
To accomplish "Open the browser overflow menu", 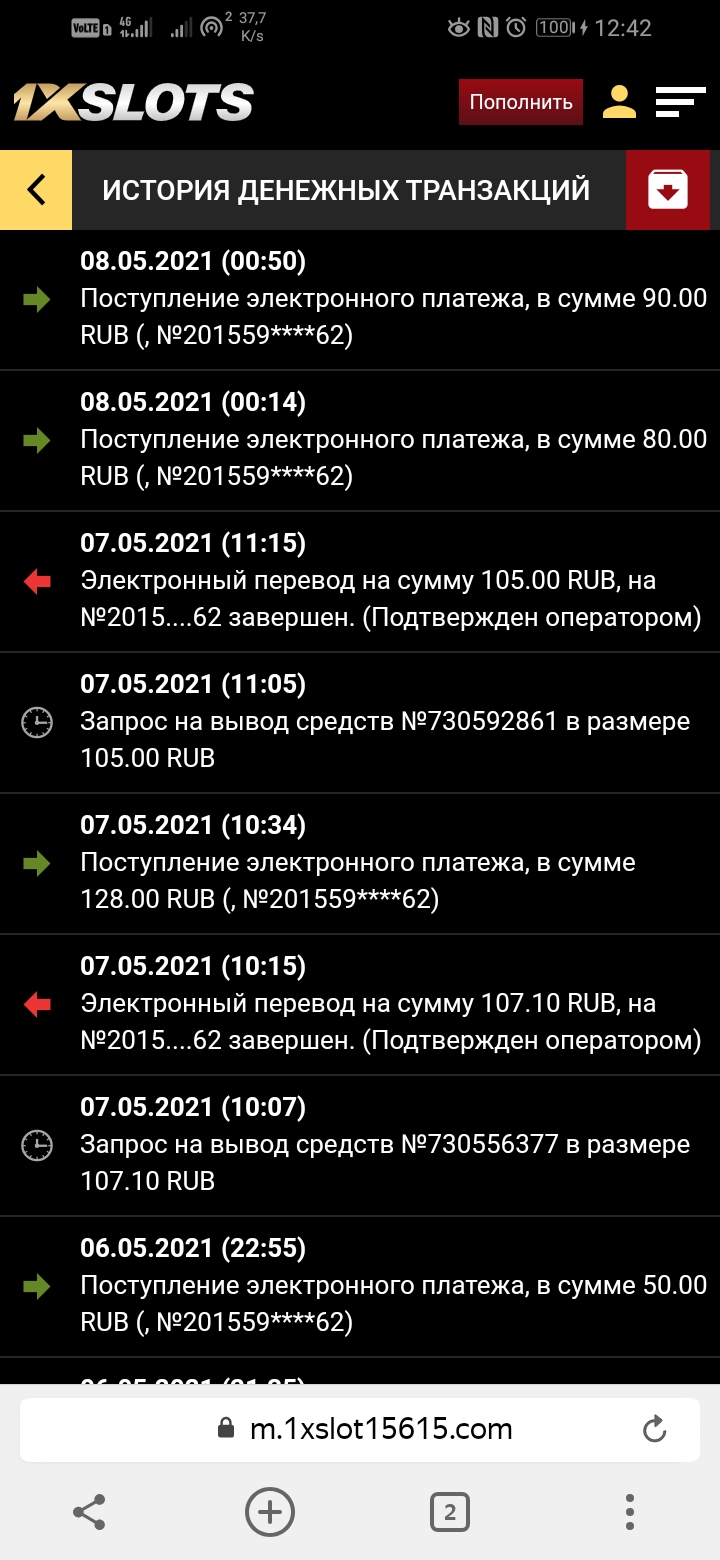I will pyautogui.click(x=629, y=1512).
